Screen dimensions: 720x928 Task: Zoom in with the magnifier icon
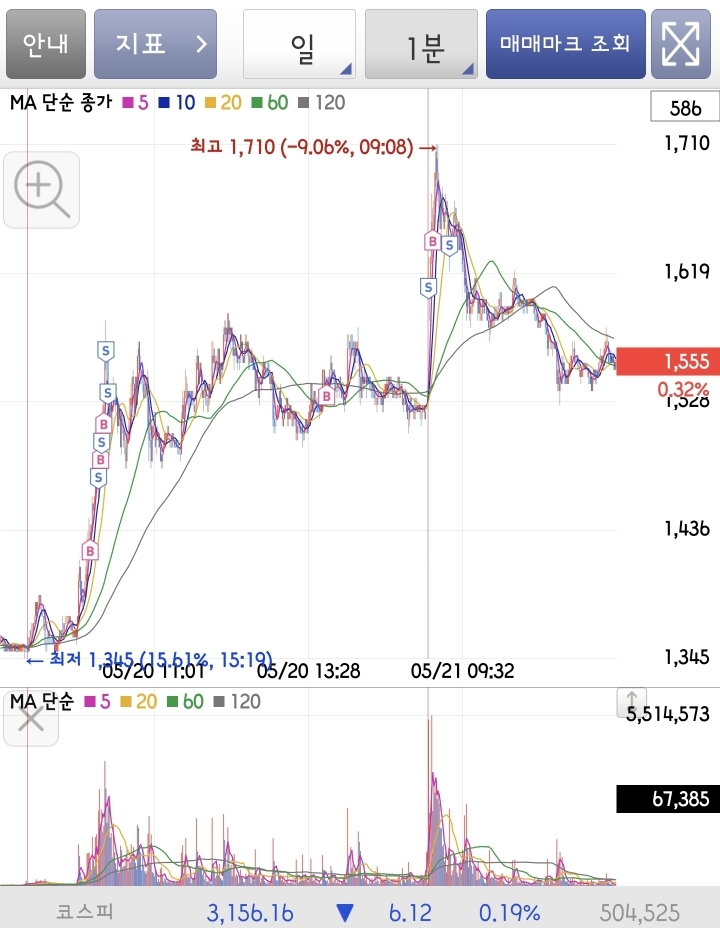(41, 190)
